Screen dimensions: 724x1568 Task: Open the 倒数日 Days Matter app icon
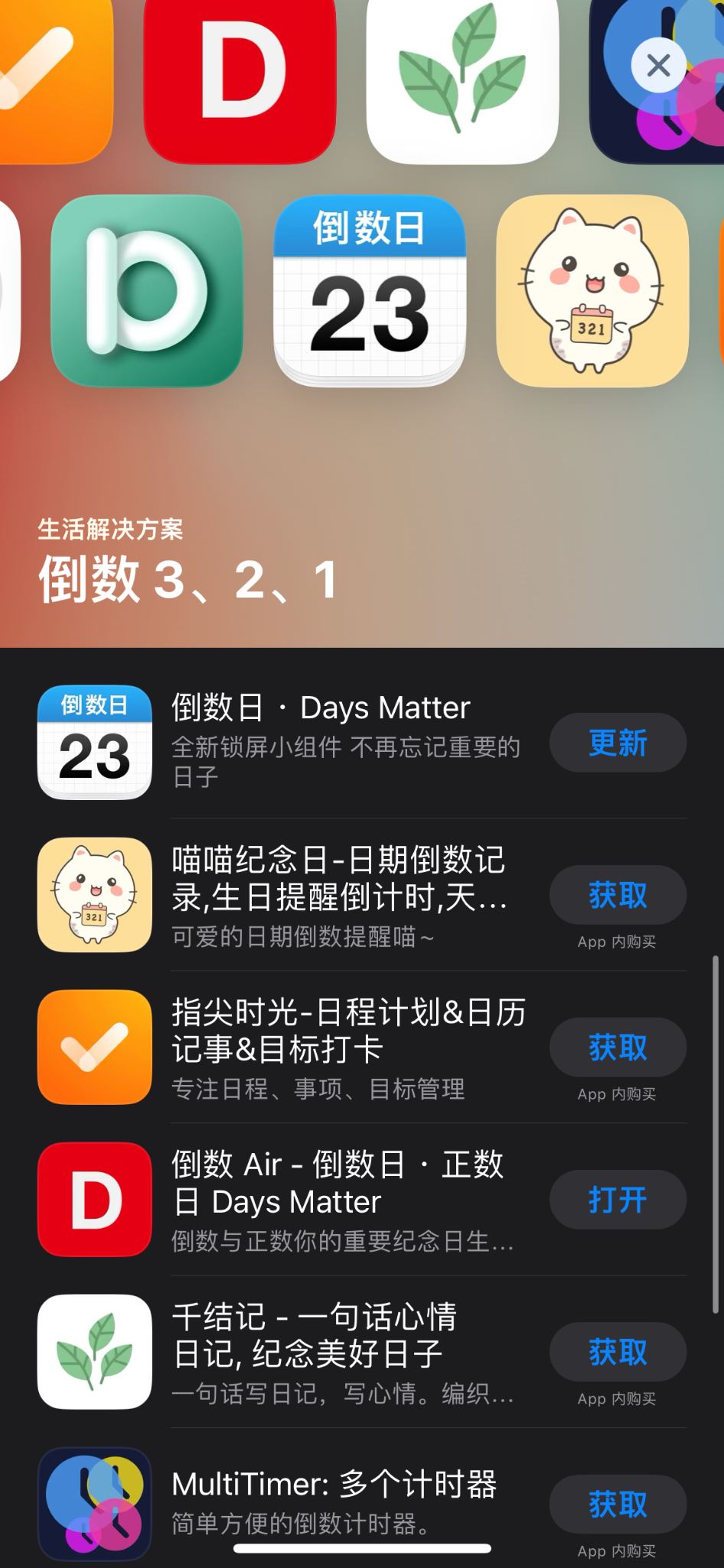[x=93, y=741]
